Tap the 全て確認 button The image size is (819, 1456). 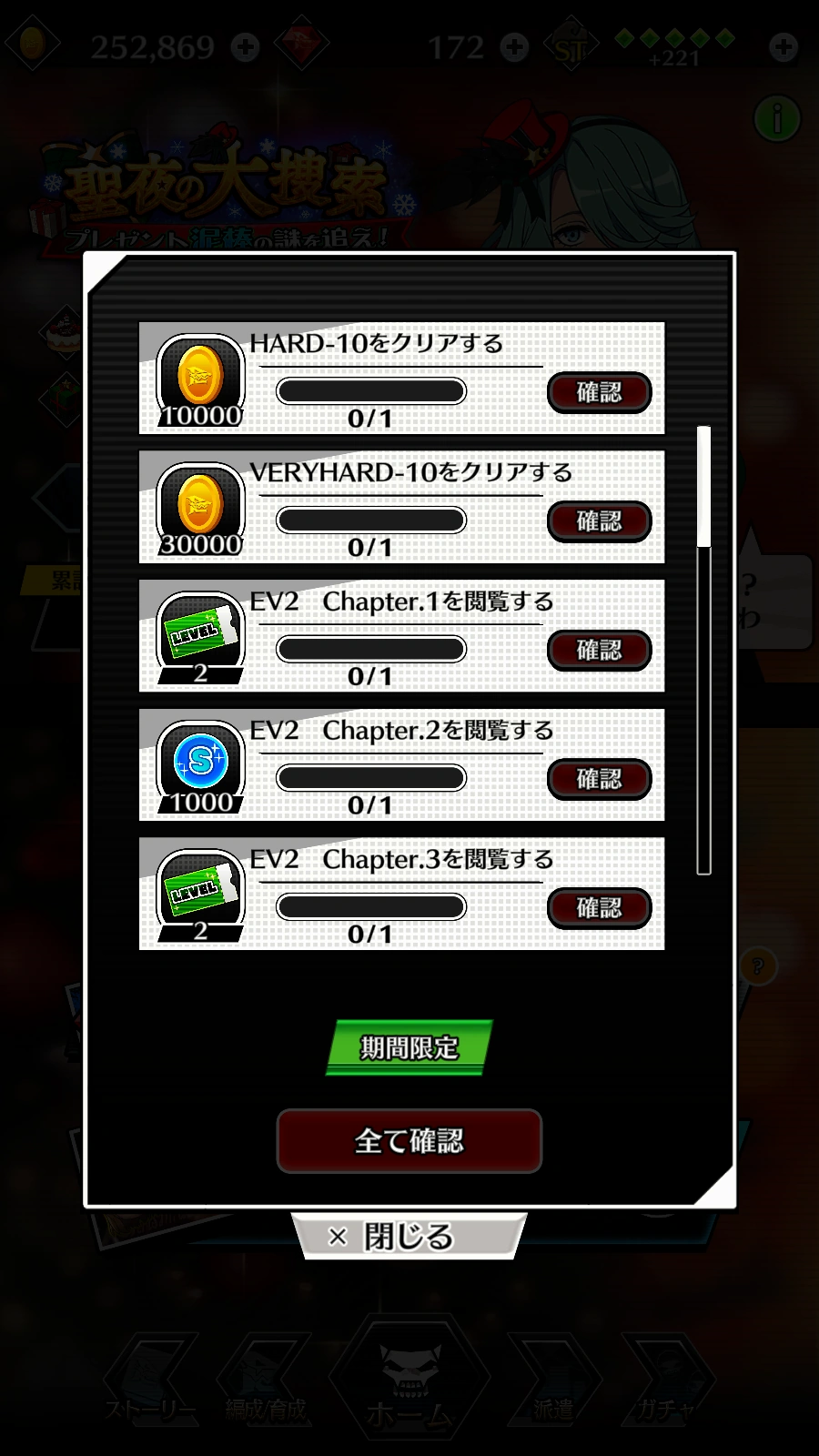409,1141
